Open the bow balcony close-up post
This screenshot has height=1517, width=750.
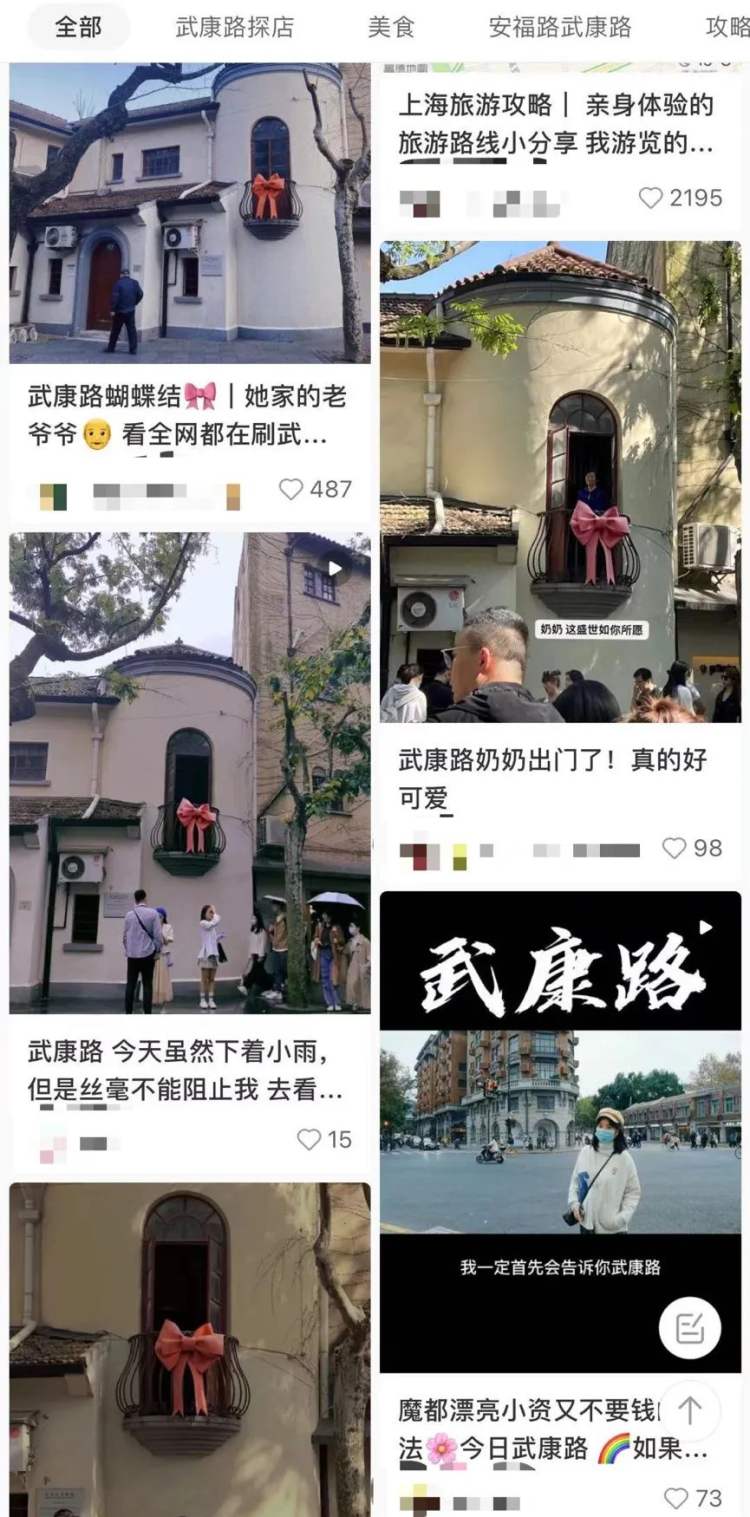[189, 1350]
